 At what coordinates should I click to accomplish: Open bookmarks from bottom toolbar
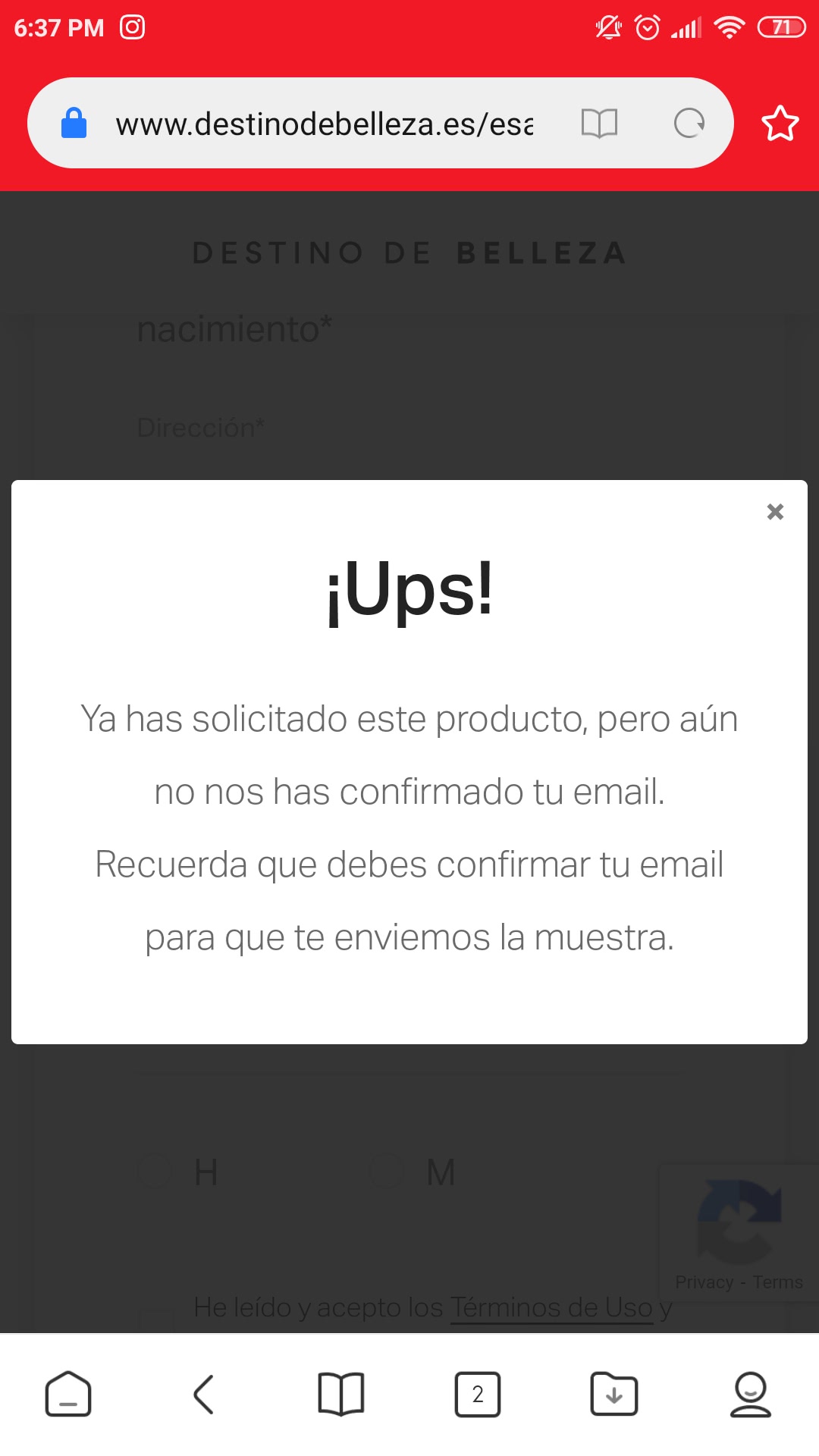[x=341, y=1394]
